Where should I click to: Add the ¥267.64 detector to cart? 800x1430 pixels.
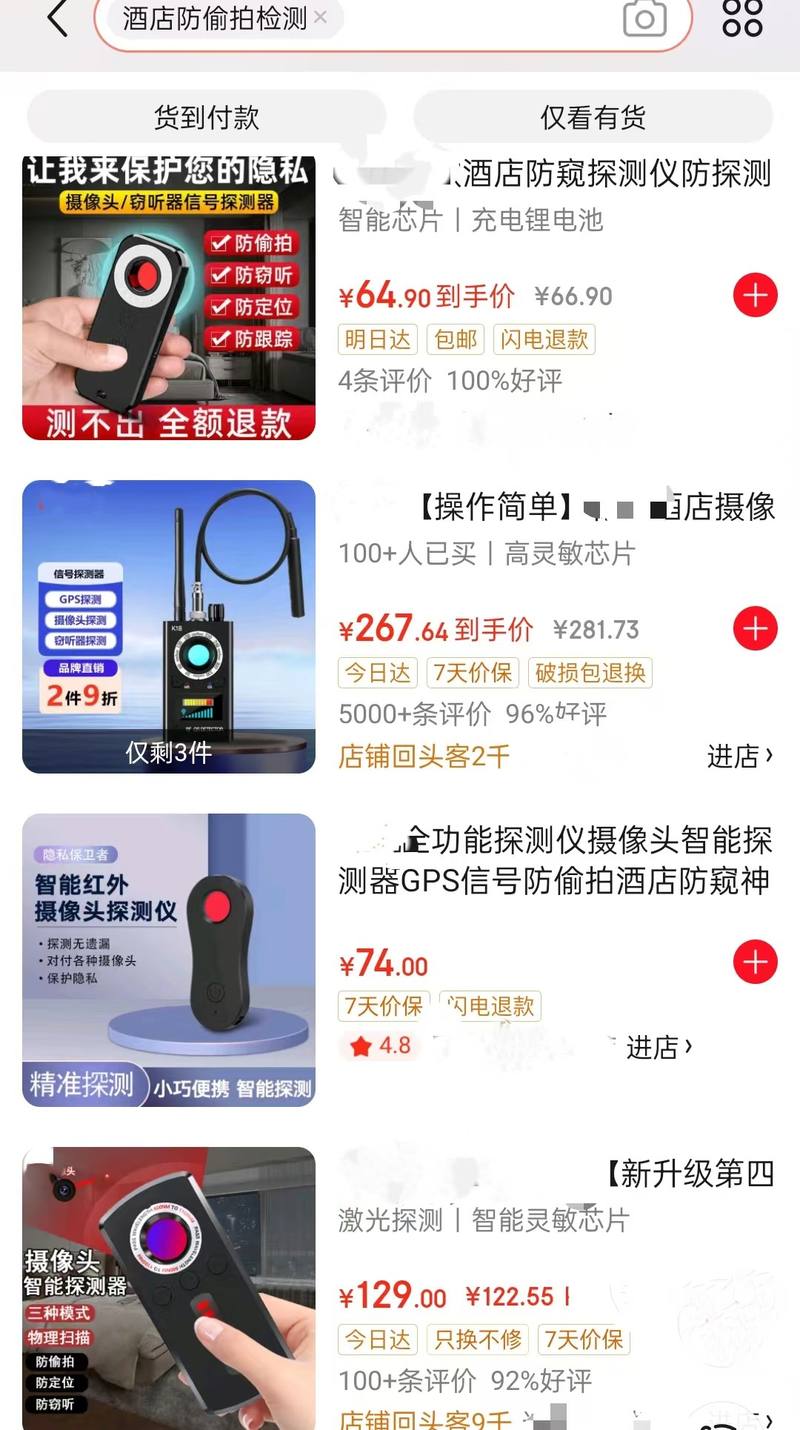755,628
